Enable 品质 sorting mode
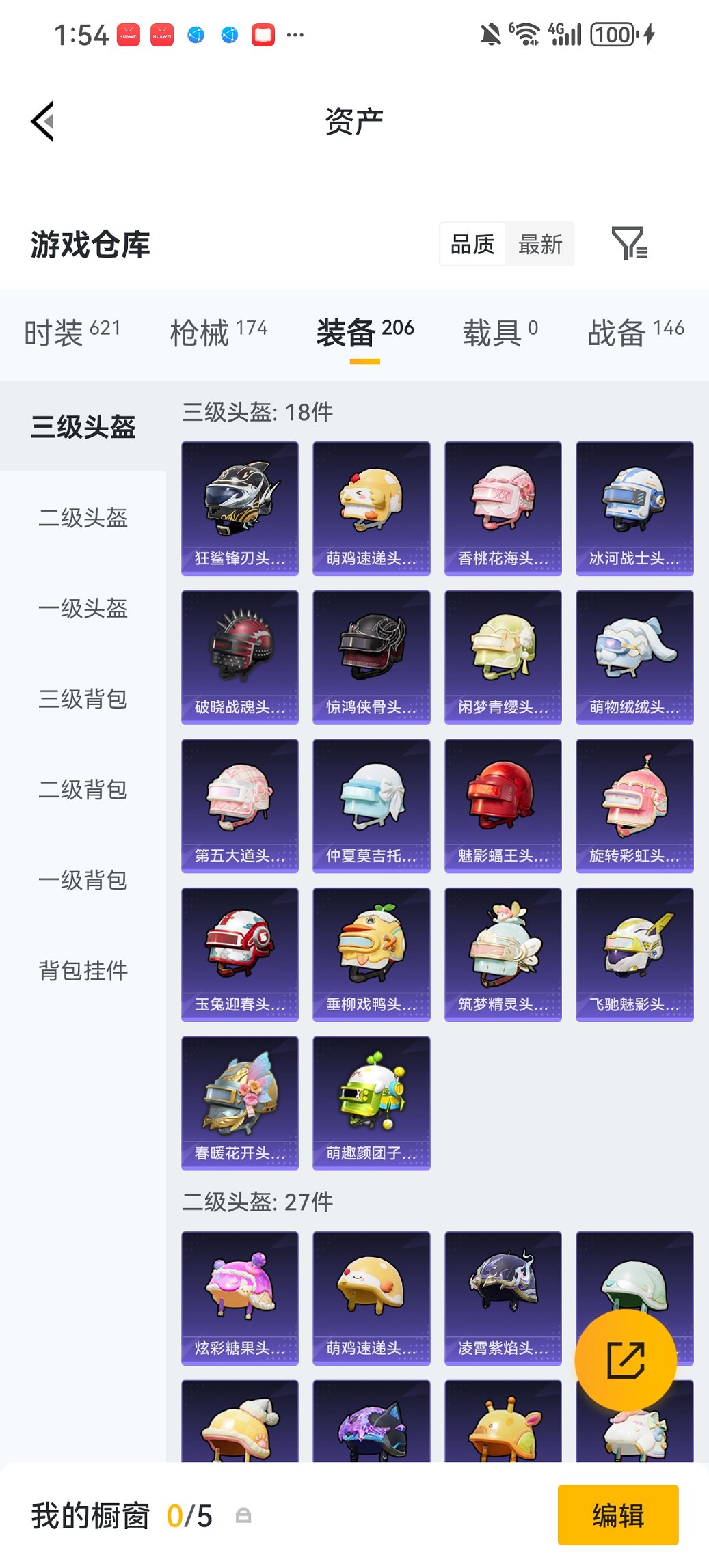The width and height of the screenshot is (709, 1568). point(473,244)
